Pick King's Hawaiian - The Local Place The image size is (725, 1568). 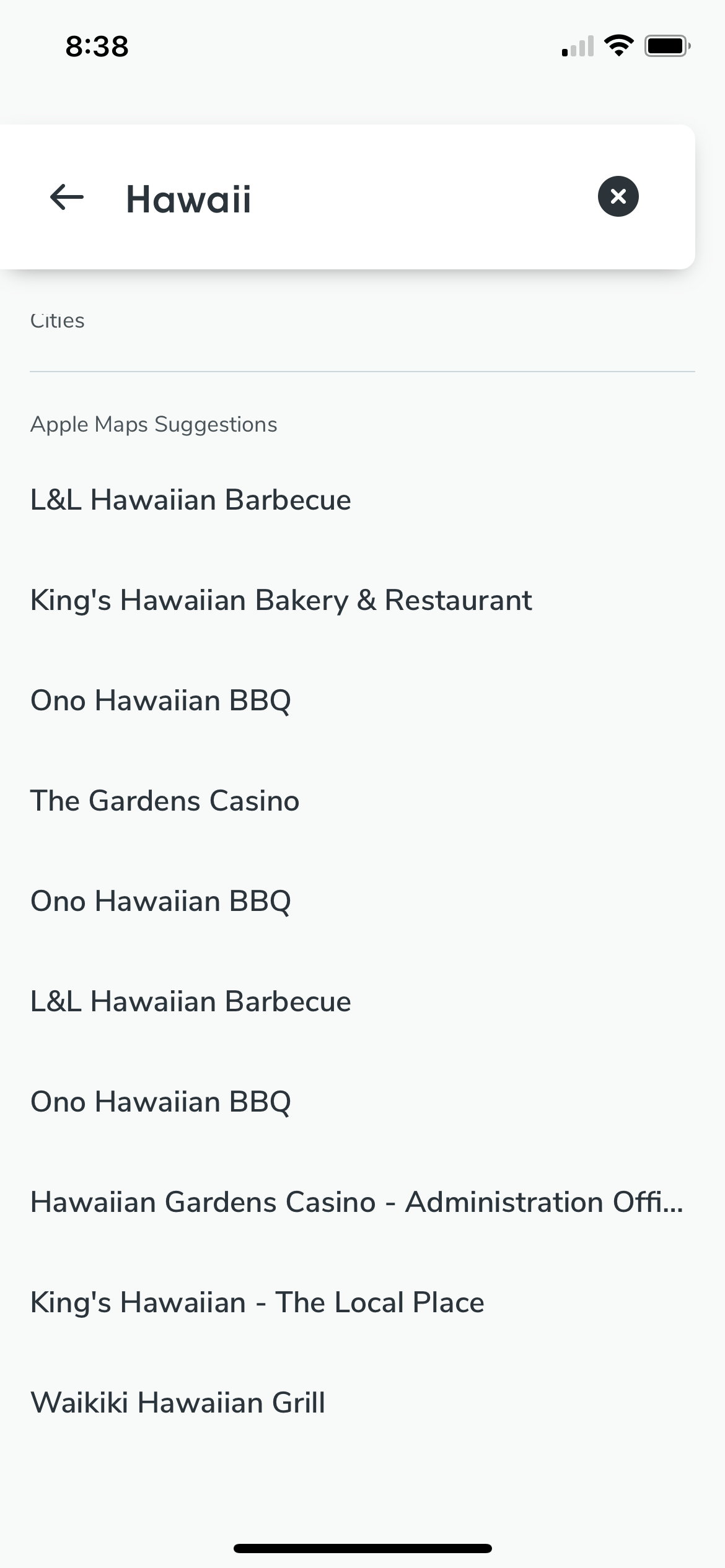pos(257,1302)
